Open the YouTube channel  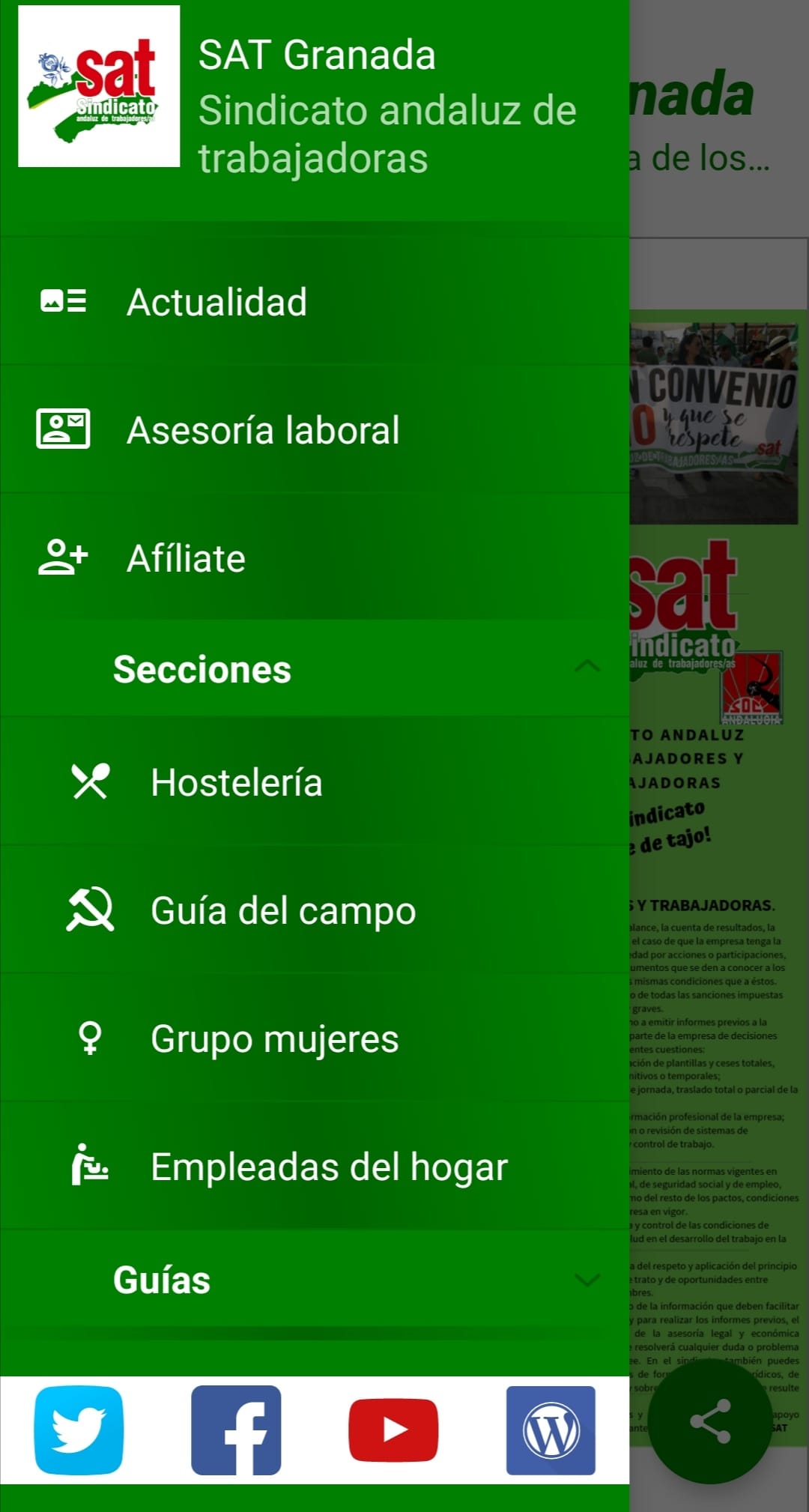pos(393,1430)
